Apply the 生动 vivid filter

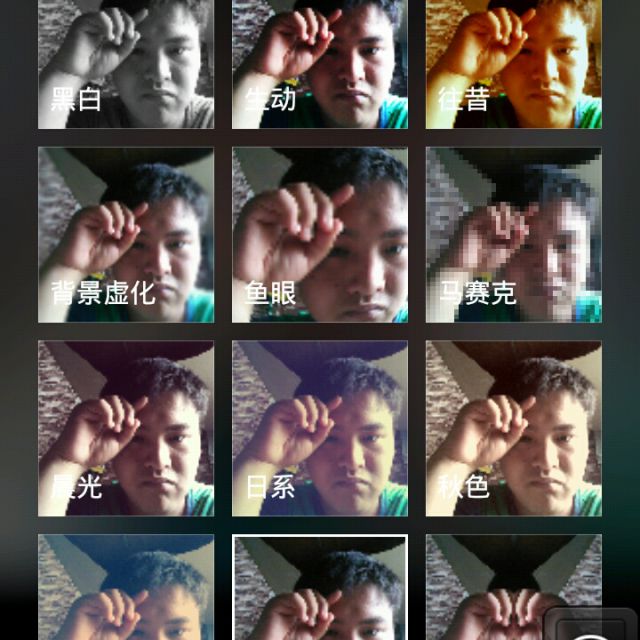click(320, 63)
